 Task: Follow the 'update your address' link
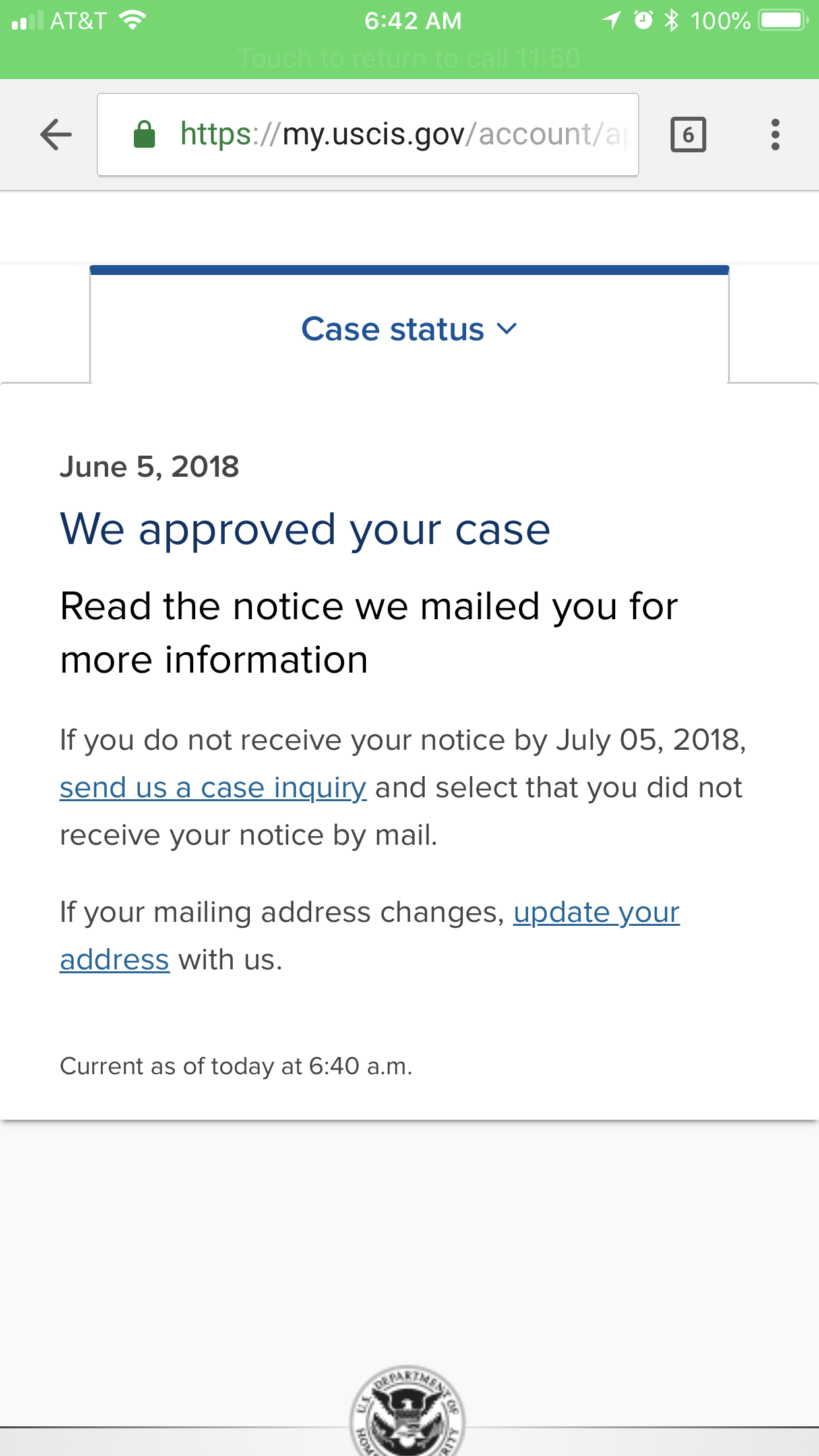[x=596, y=913]
